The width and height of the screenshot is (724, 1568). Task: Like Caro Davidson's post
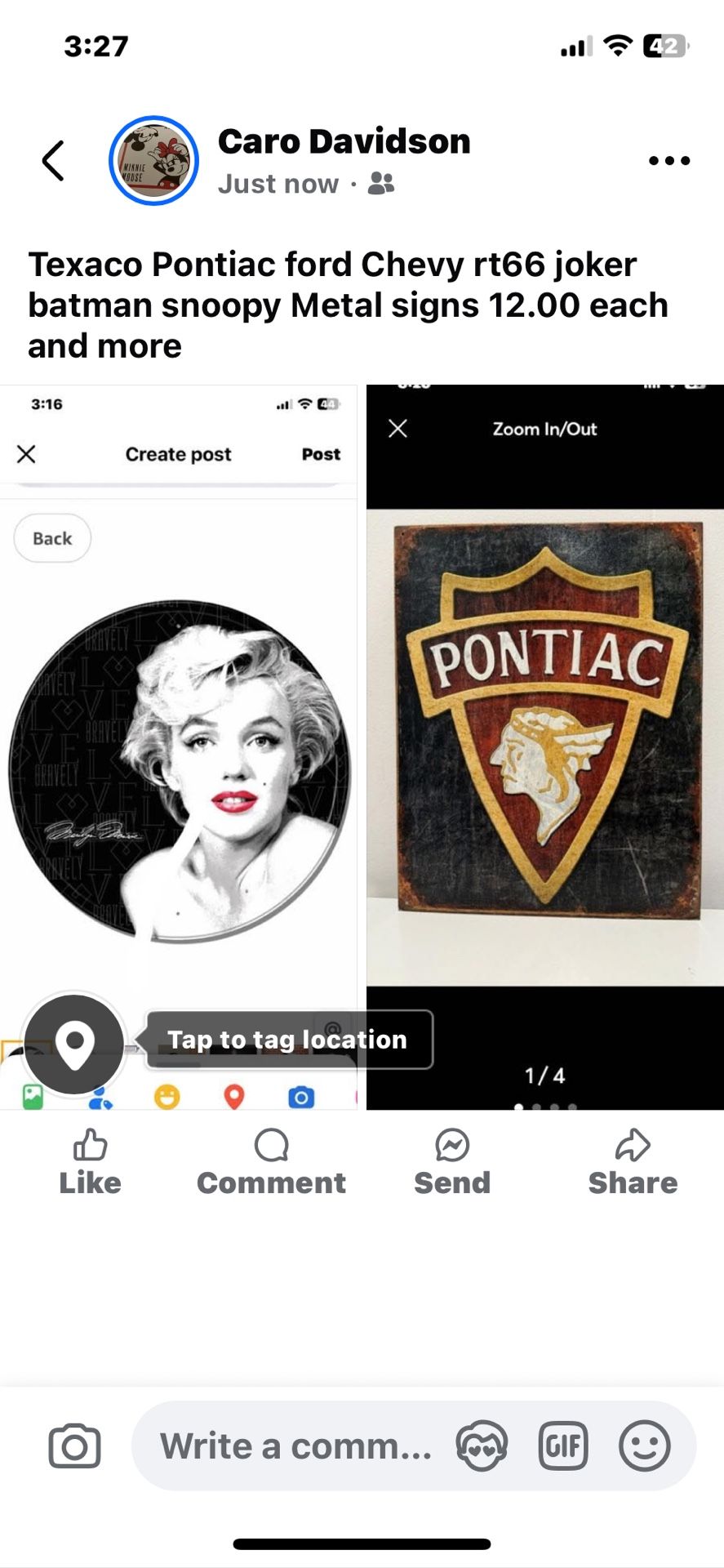point(90,1163)
